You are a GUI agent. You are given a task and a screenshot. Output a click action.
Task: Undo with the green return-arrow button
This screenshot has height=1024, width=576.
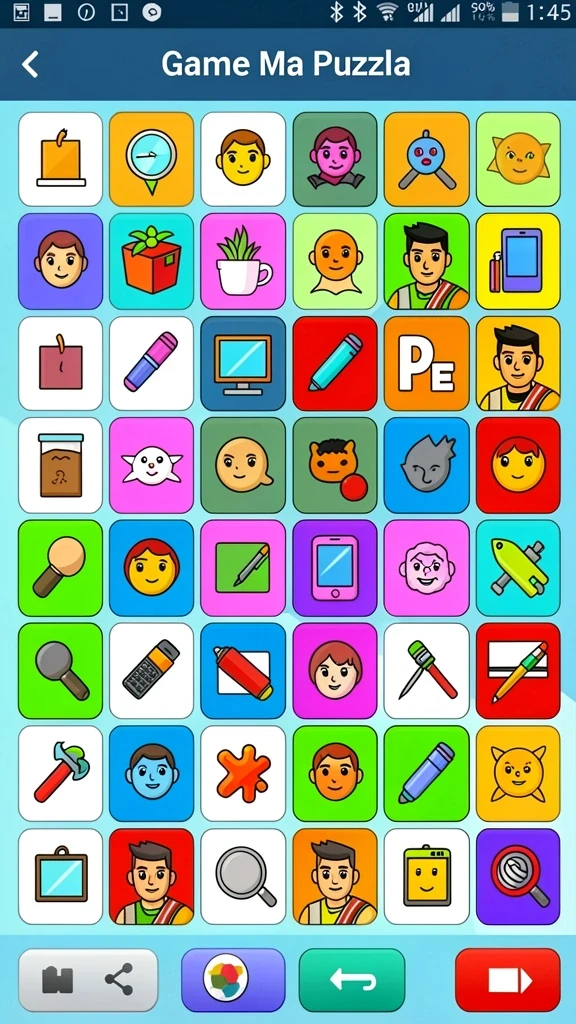(x=352, y=980)
